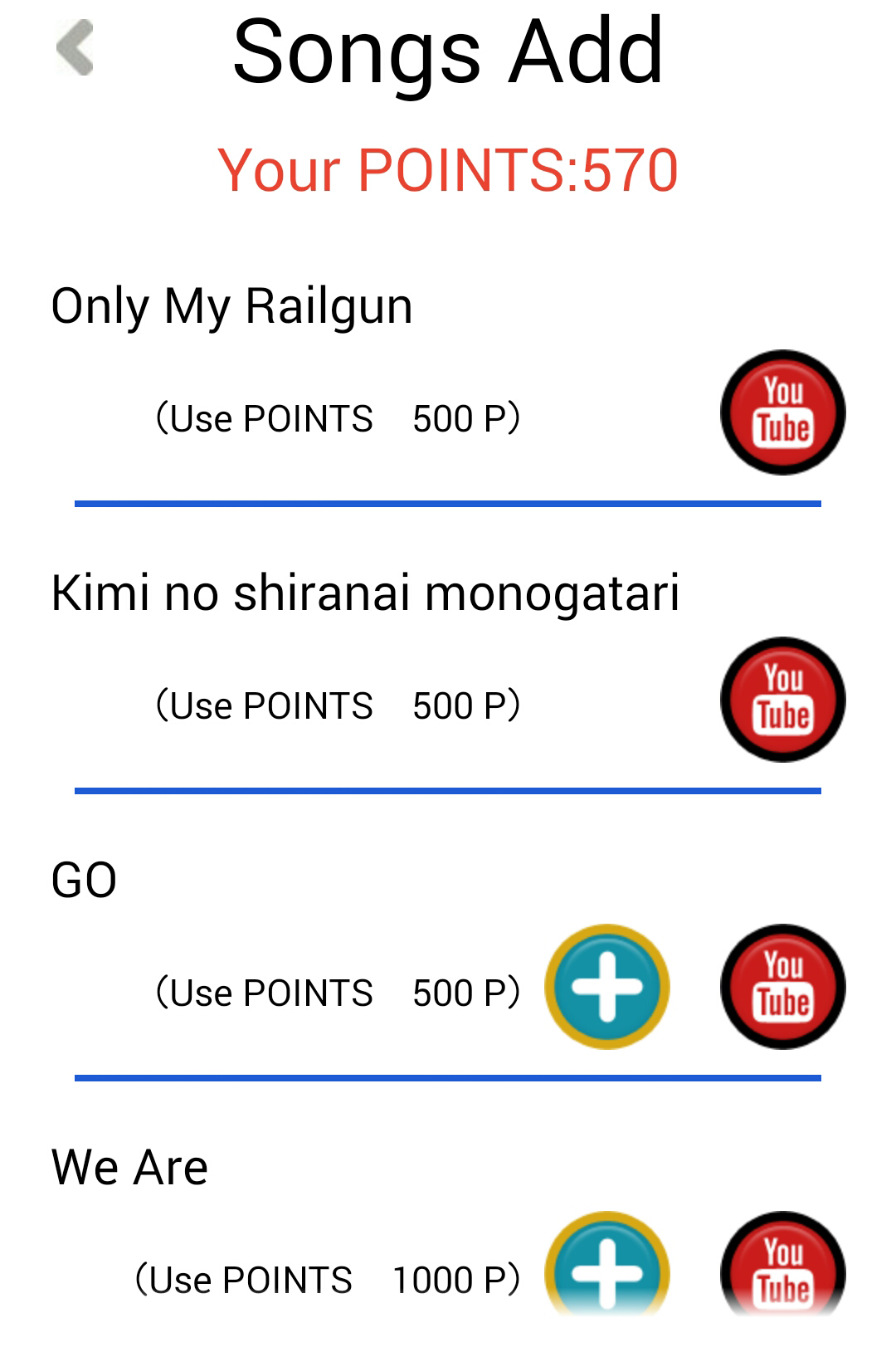
Task: Go back using the top-left arrow
Action: [75, 48]
